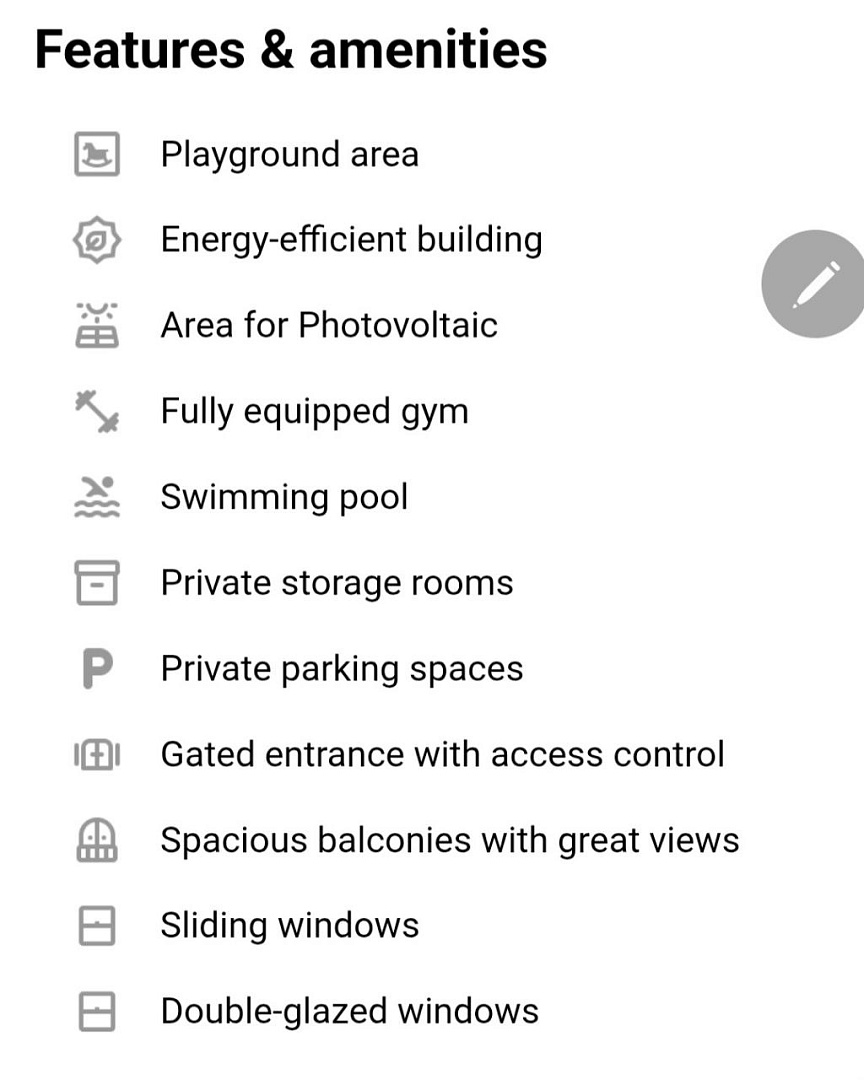The width and height of the screenshot is (864, 1080).
Task: Tap the floating pencil edit button
Action: [x=815, y=284]
